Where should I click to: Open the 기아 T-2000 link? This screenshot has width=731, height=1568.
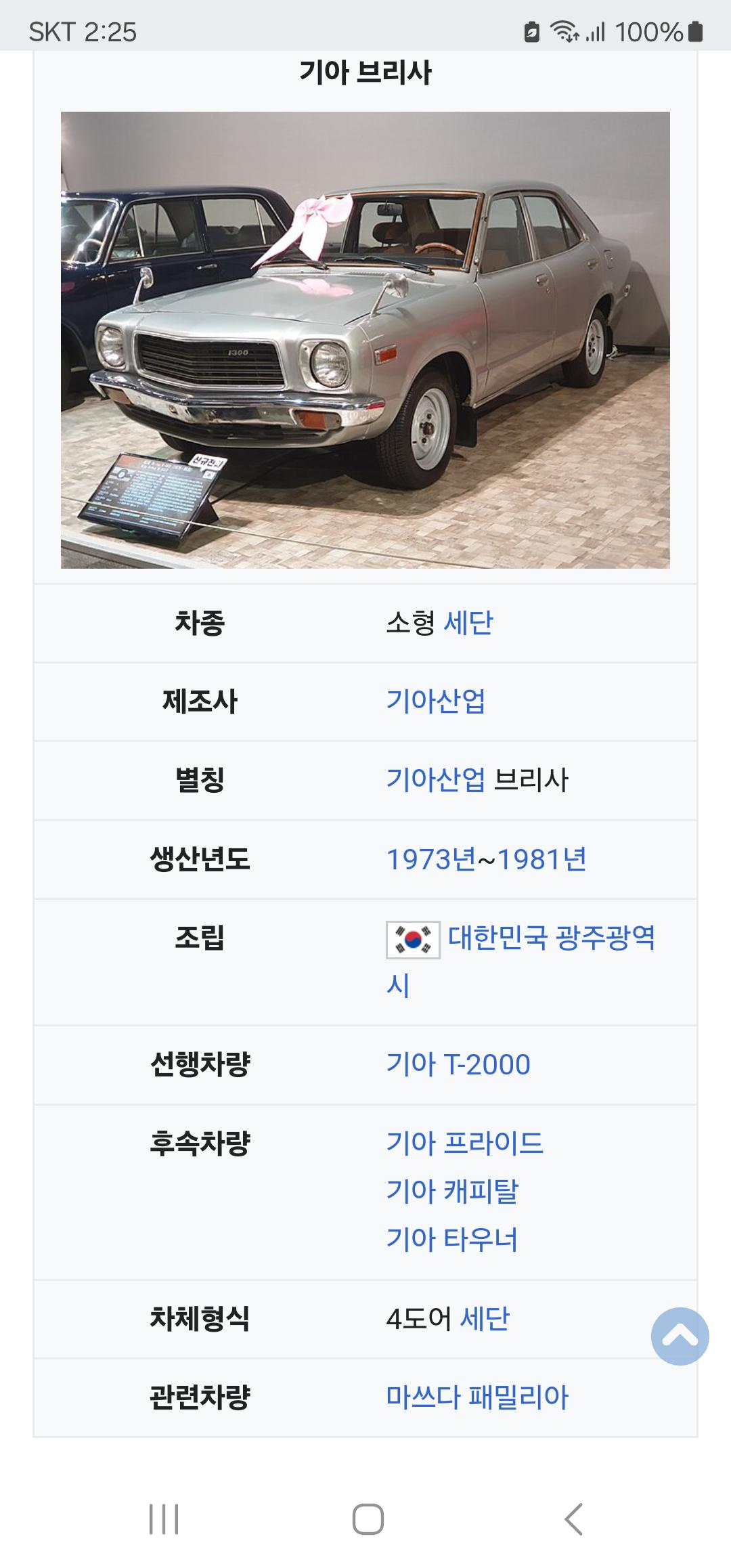click(458, 1064)
